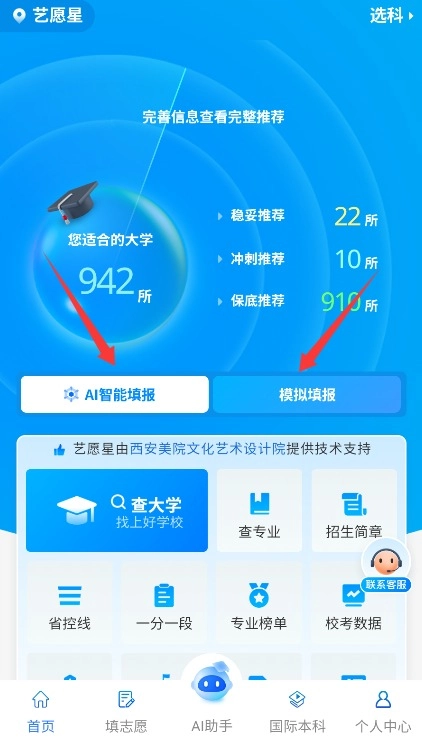Open the 选科 selector
This screenshot has width=422, height=738.
[391, 16]
